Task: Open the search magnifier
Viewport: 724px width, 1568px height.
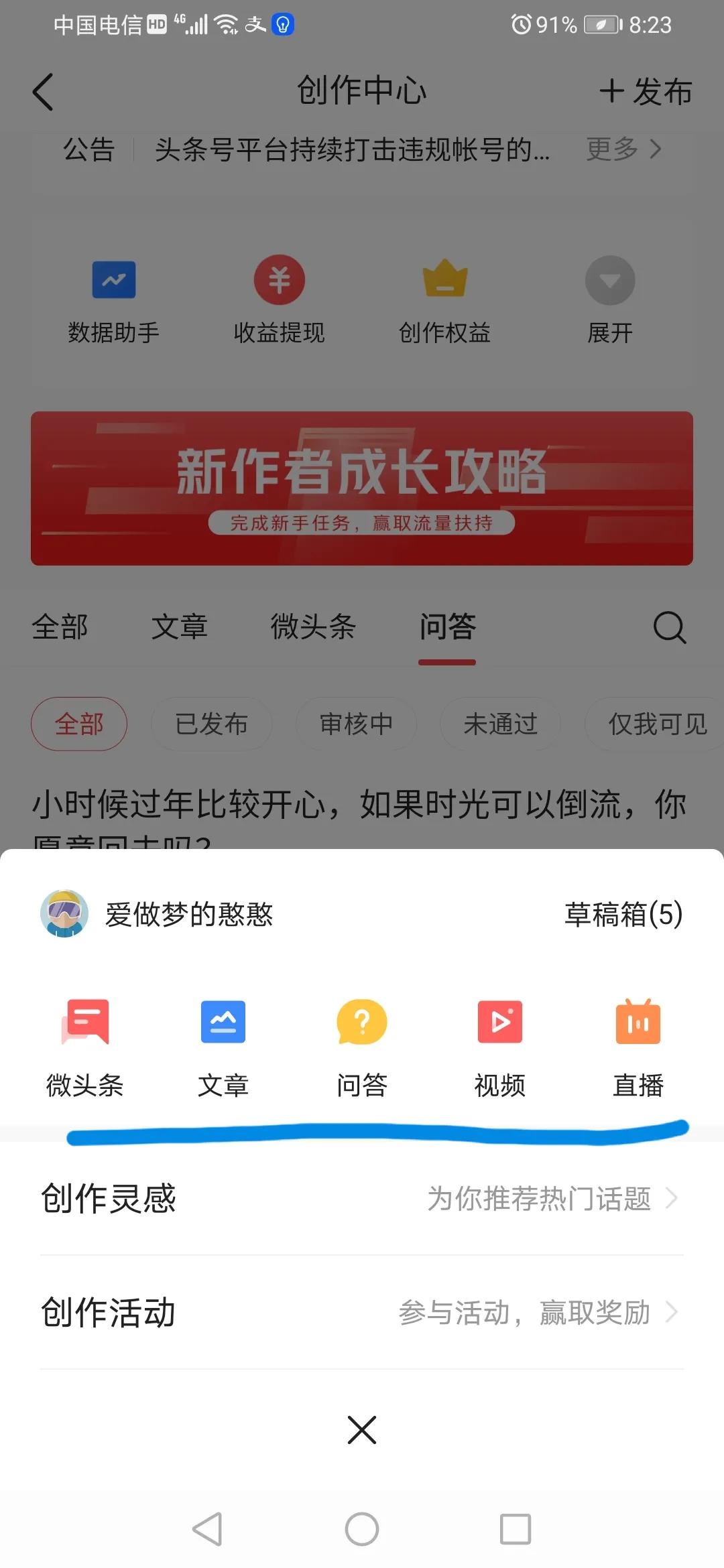Action: (668, 627)
